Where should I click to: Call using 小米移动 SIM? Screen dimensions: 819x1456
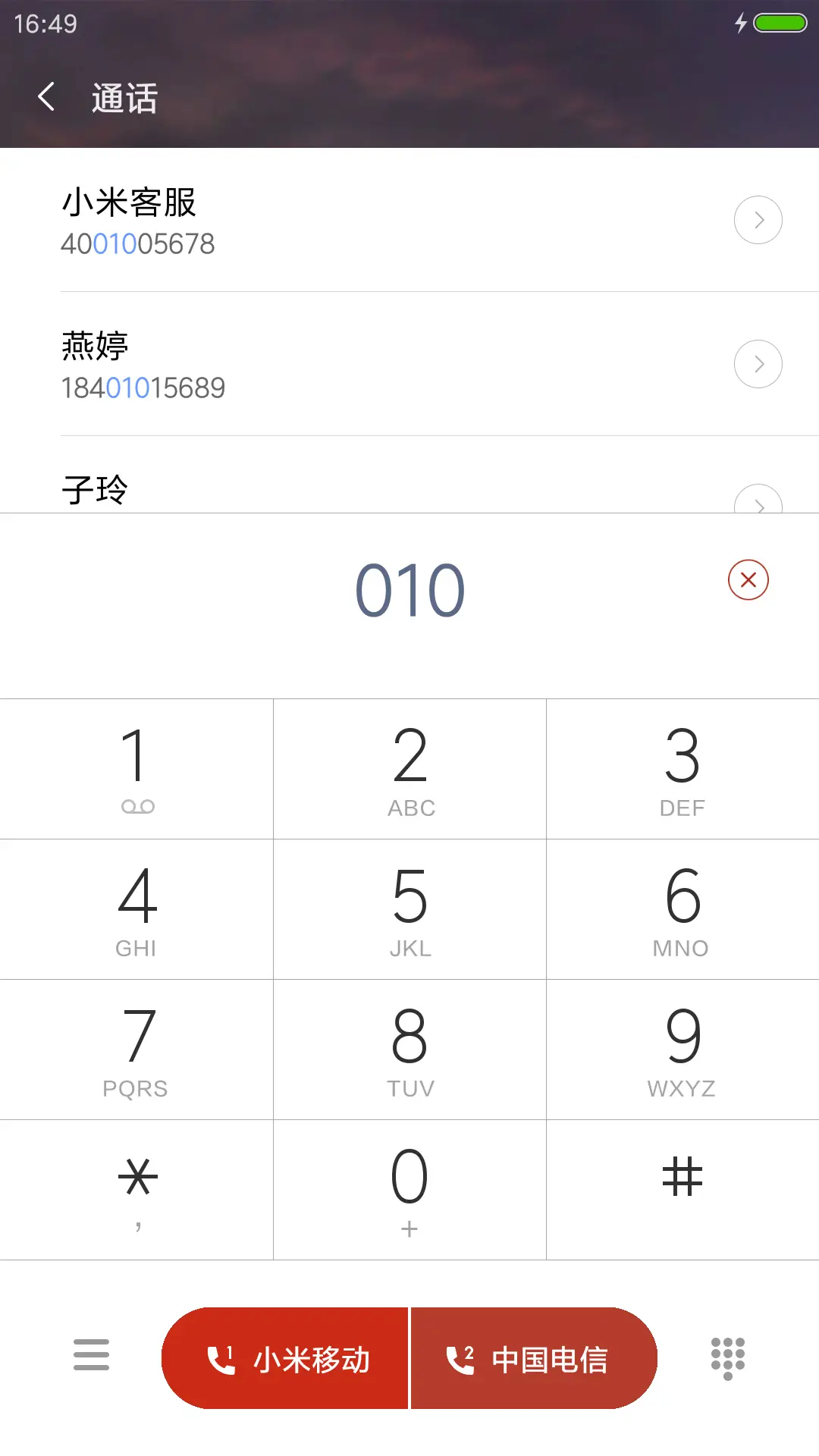click(284, 1357)
